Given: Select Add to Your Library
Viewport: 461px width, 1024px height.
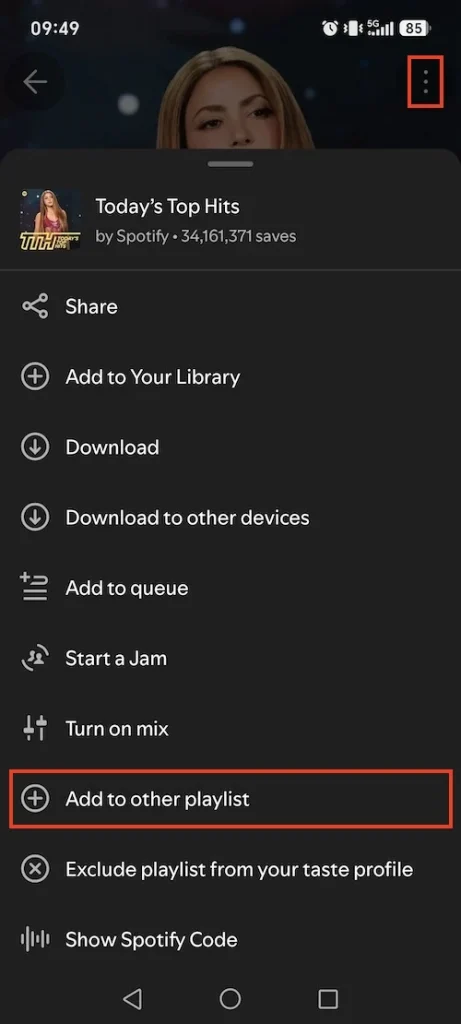Looking at the screenshot, I should 230,377.
